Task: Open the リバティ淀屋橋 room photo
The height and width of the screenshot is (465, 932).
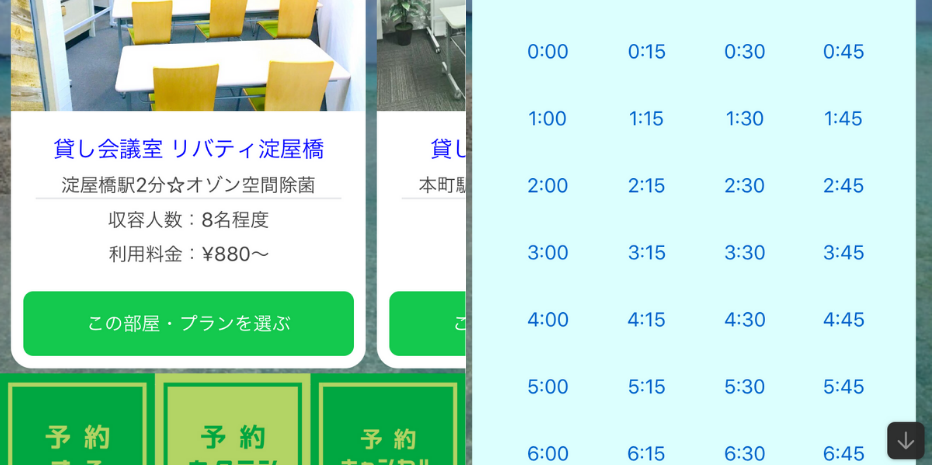Action: click(188, 55)
